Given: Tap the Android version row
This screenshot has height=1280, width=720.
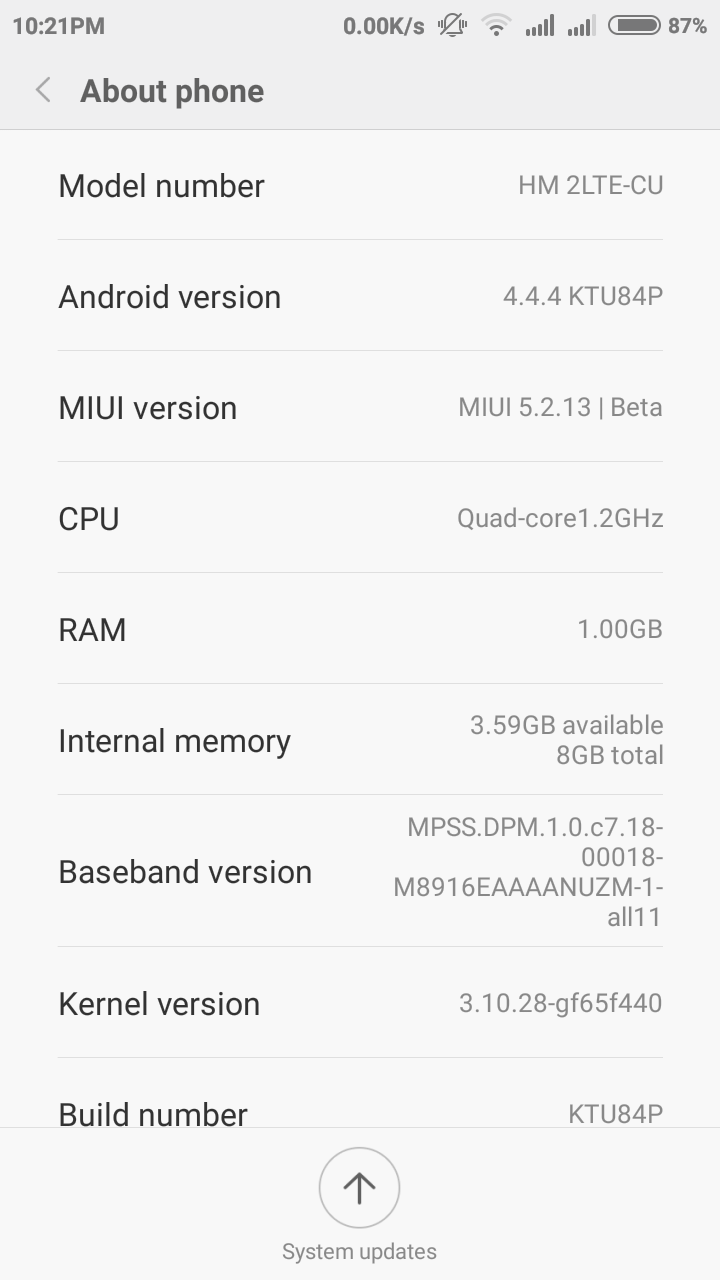Looking at the screenshot, I should click(360, 296).
